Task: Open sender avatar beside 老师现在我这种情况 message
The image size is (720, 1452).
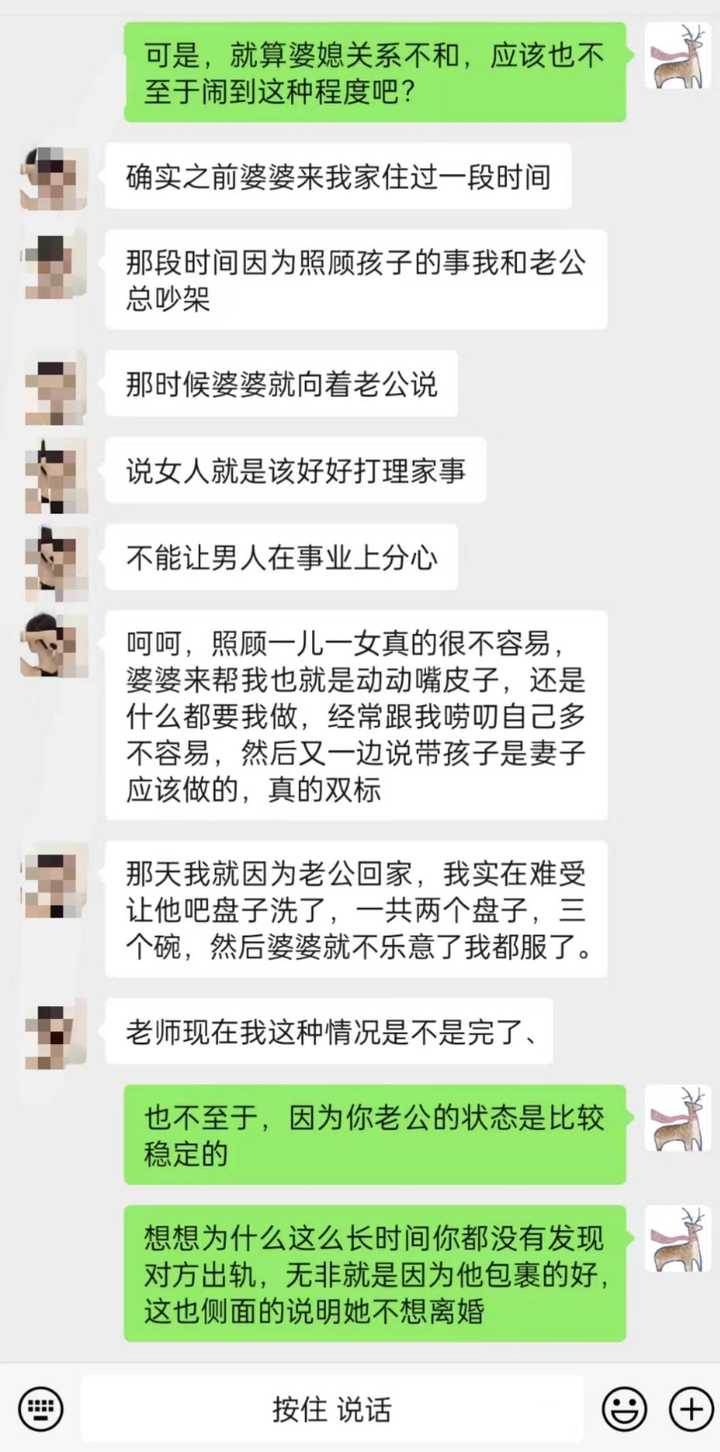Action: 54,1033
